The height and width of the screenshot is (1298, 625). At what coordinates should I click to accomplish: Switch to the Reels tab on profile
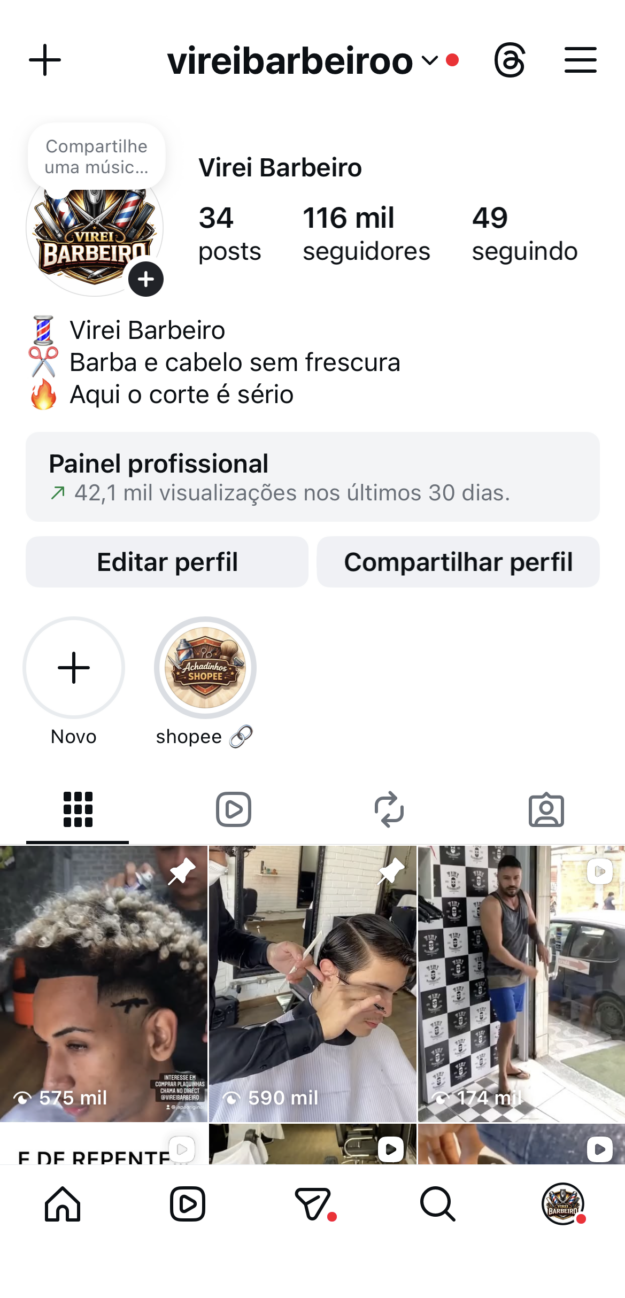coord(233,809)
